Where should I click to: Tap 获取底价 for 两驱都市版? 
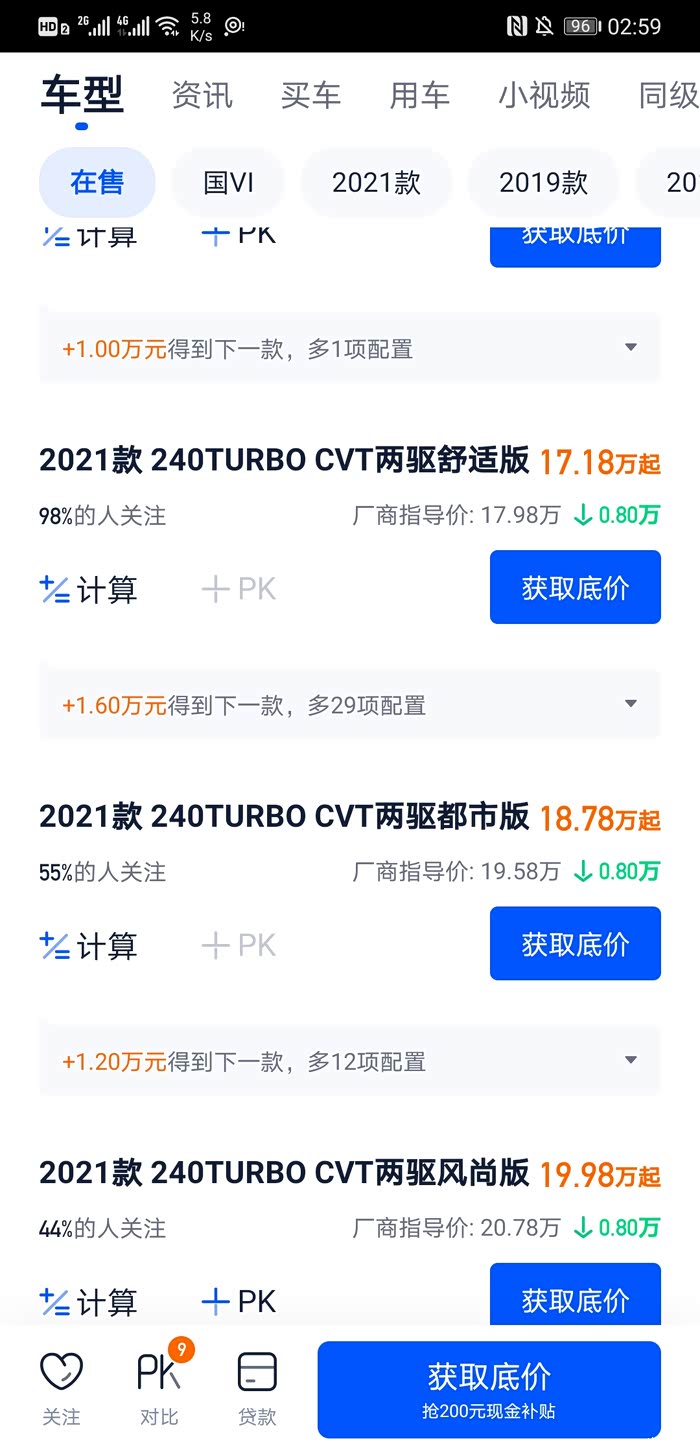click(x=575, y=943)
